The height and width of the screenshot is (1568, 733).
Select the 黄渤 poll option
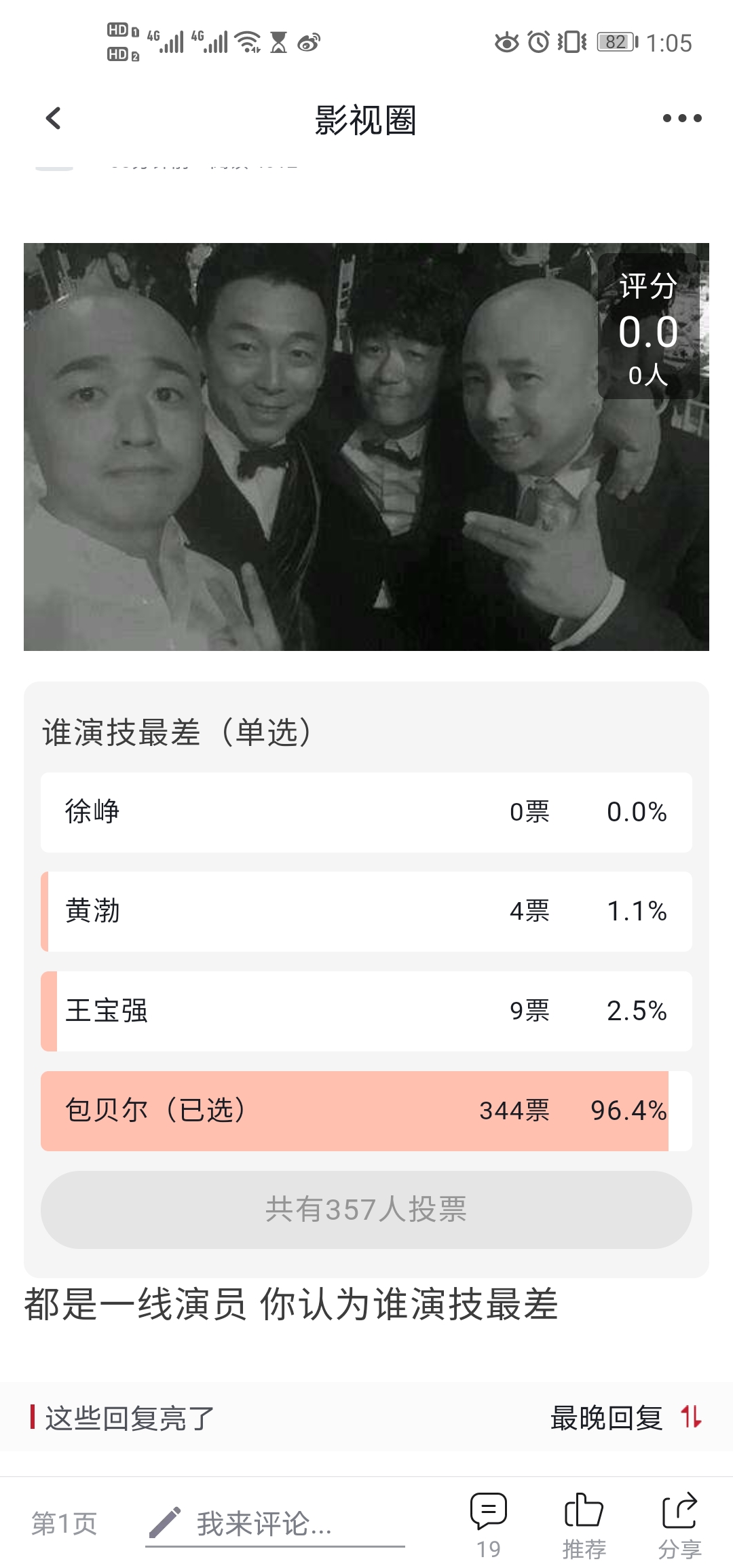[x=366, y=912]
